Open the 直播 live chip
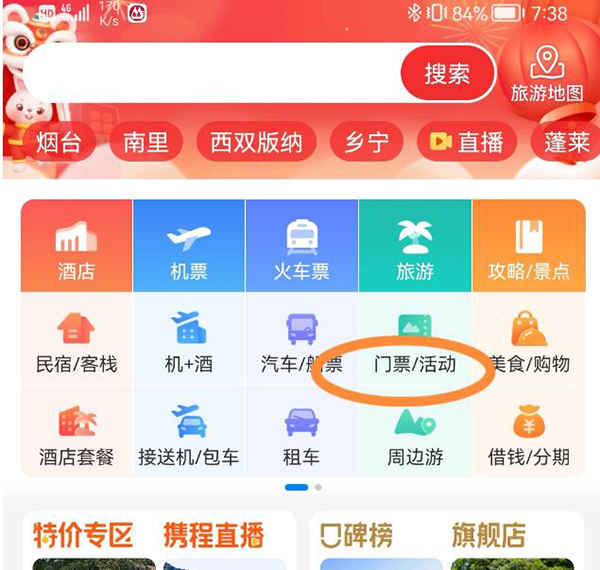Viewport: 600px width, 570px height. point(467,142)
